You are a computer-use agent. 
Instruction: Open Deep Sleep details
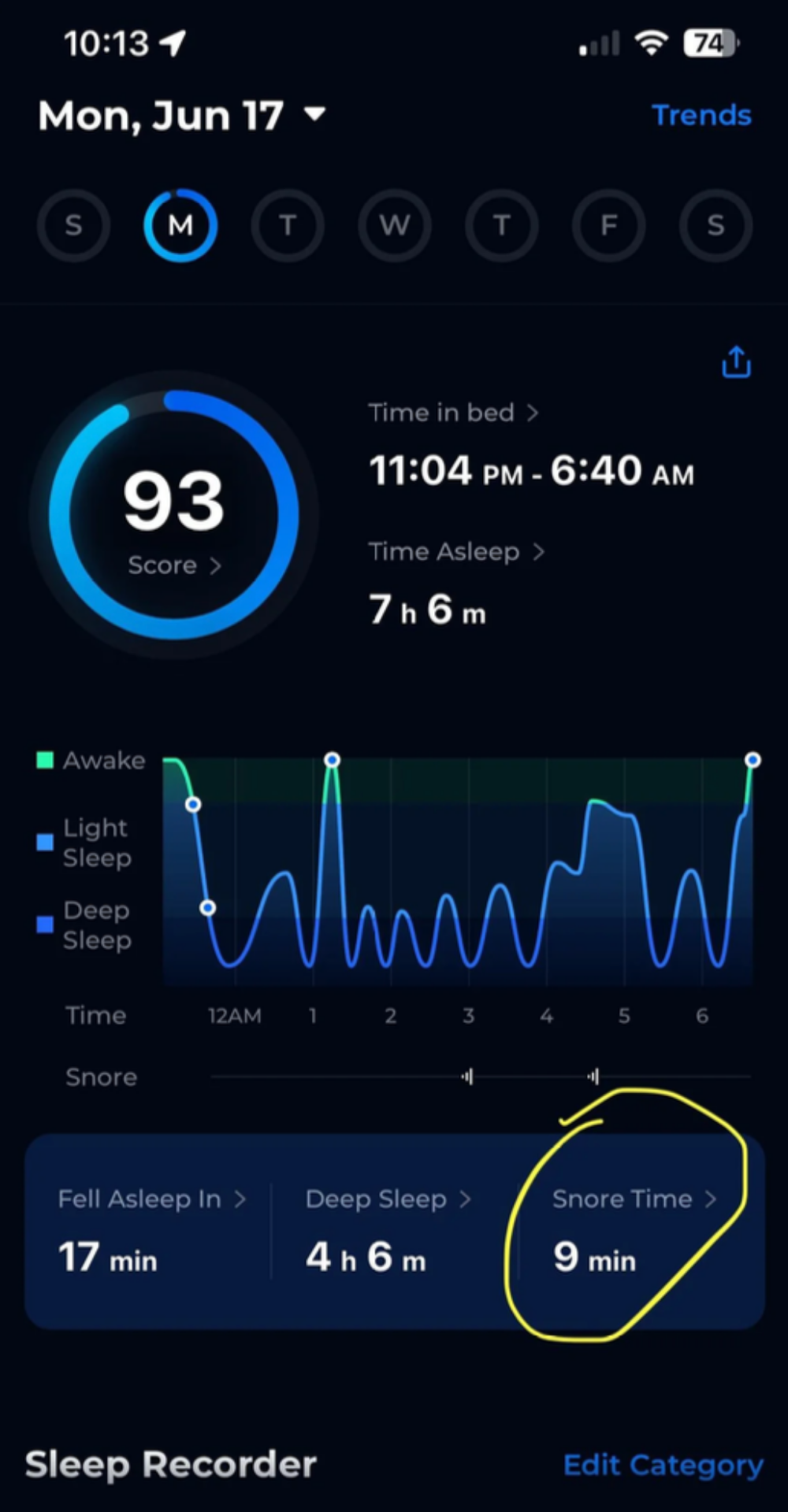[388, 1199]
